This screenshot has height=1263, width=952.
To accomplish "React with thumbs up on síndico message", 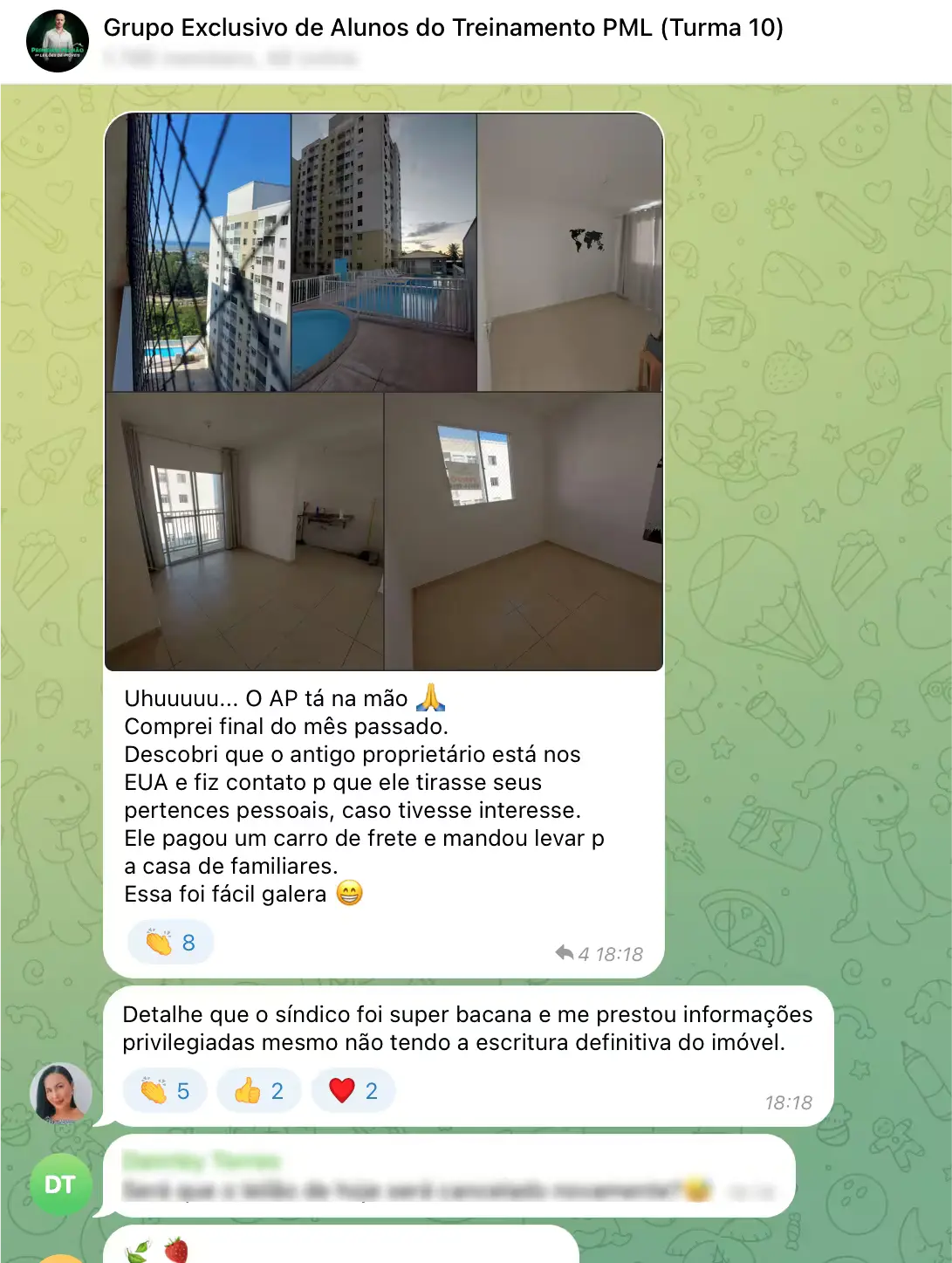I will point(259,1091).
